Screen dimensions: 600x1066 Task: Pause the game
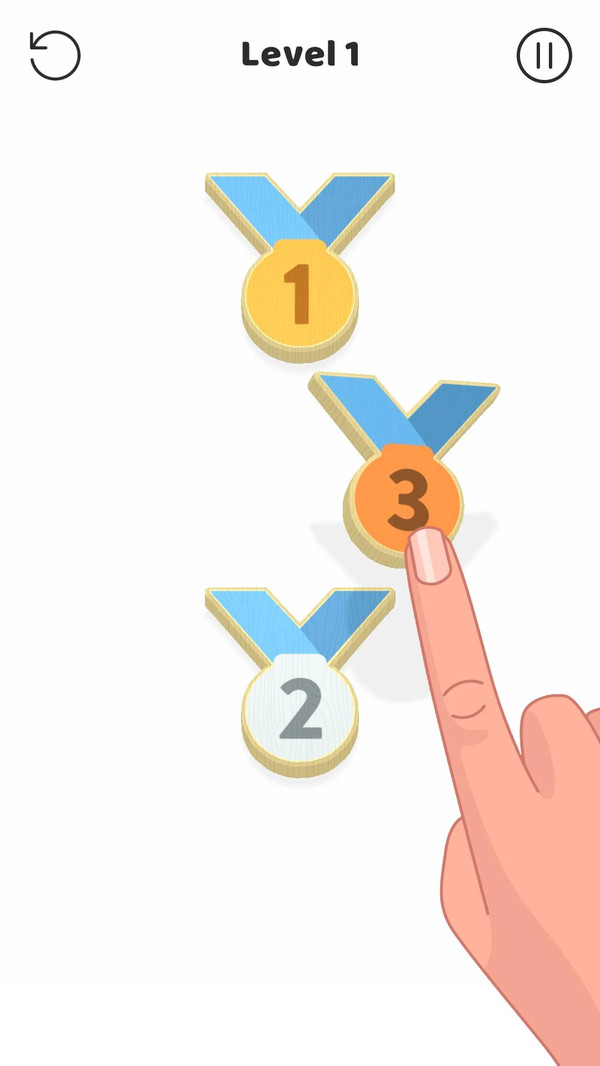(x=544, y=55)
